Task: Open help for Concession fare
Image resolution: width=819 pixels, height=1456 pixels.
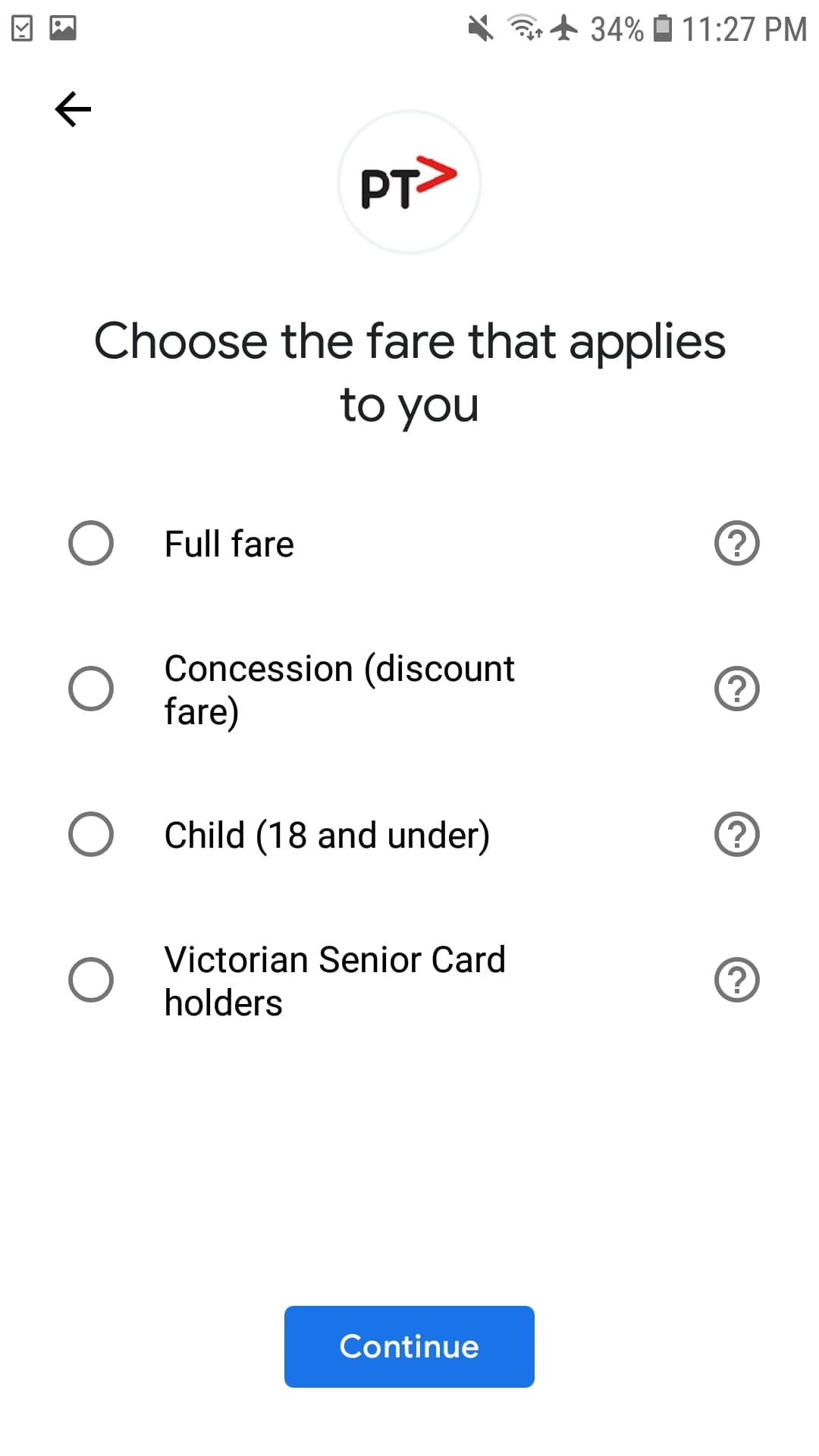Action: (x=737, y=689)
